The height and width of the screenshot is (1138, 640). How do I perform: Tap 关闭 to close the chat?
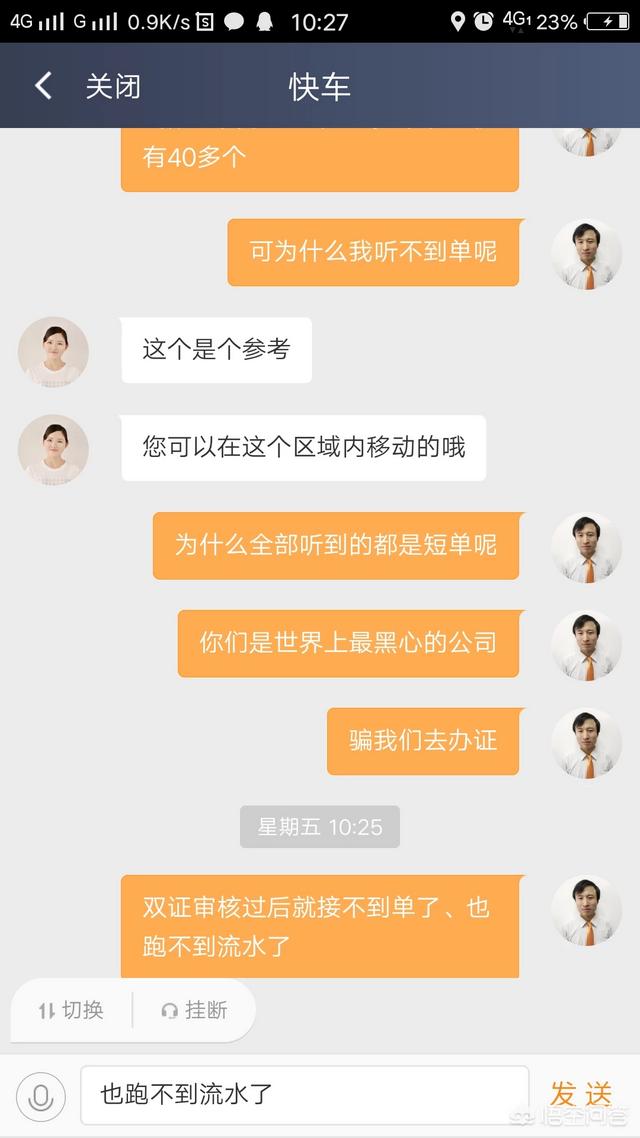[112, 86]
